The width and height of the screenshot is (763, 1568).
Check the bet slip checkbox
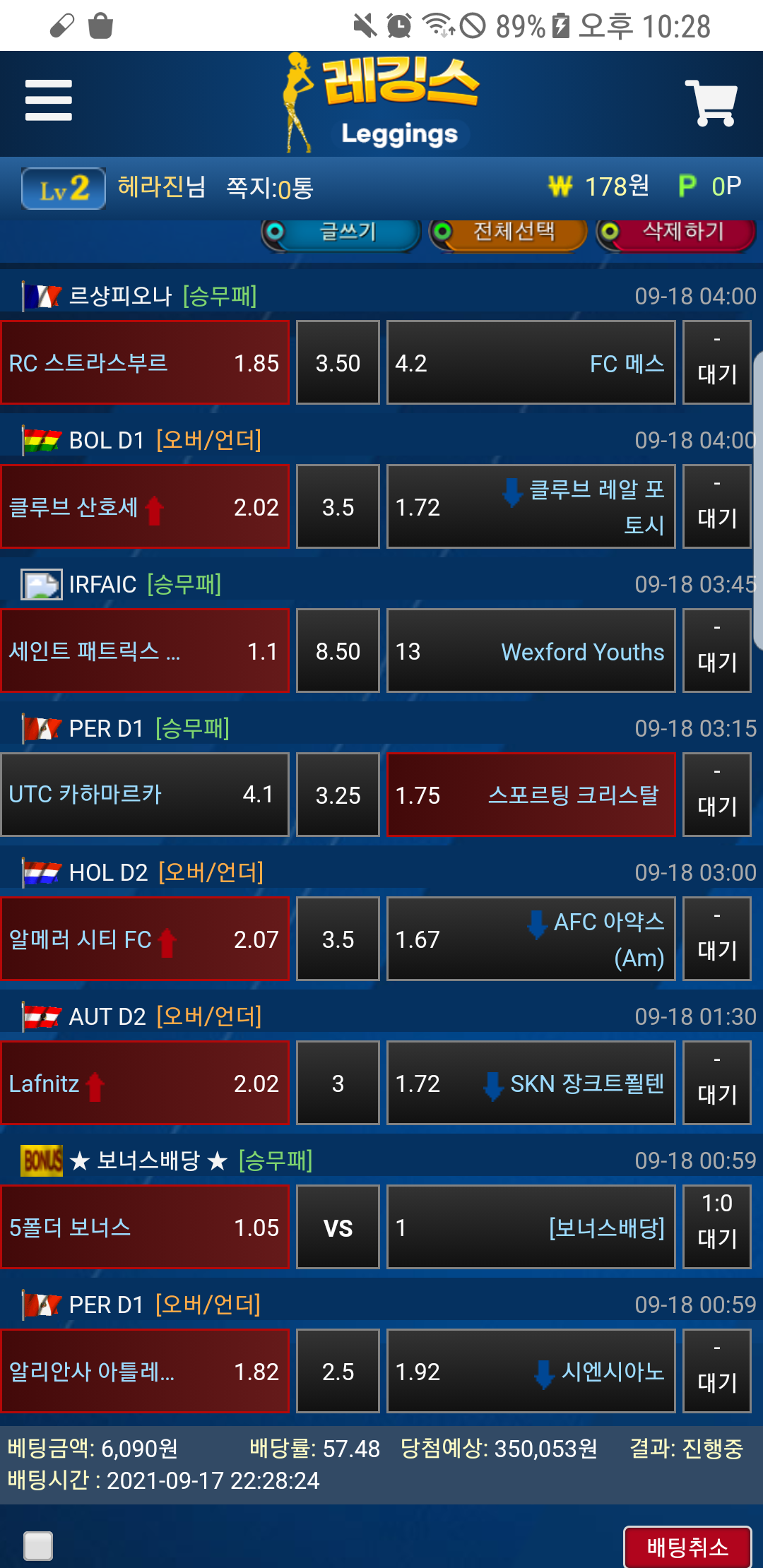[x=38, y=1545]
